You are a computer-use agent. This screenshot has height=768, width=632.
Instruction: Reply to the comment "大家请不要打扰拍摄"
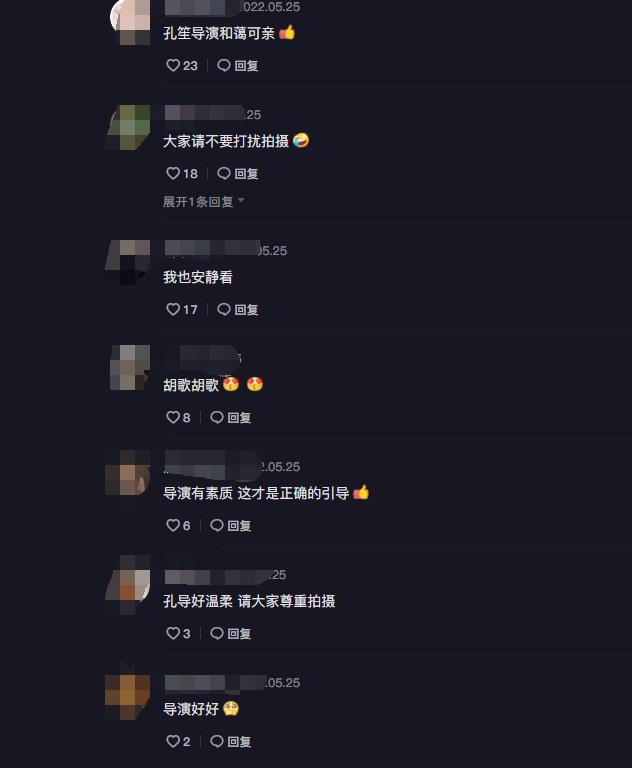[238, 174]
